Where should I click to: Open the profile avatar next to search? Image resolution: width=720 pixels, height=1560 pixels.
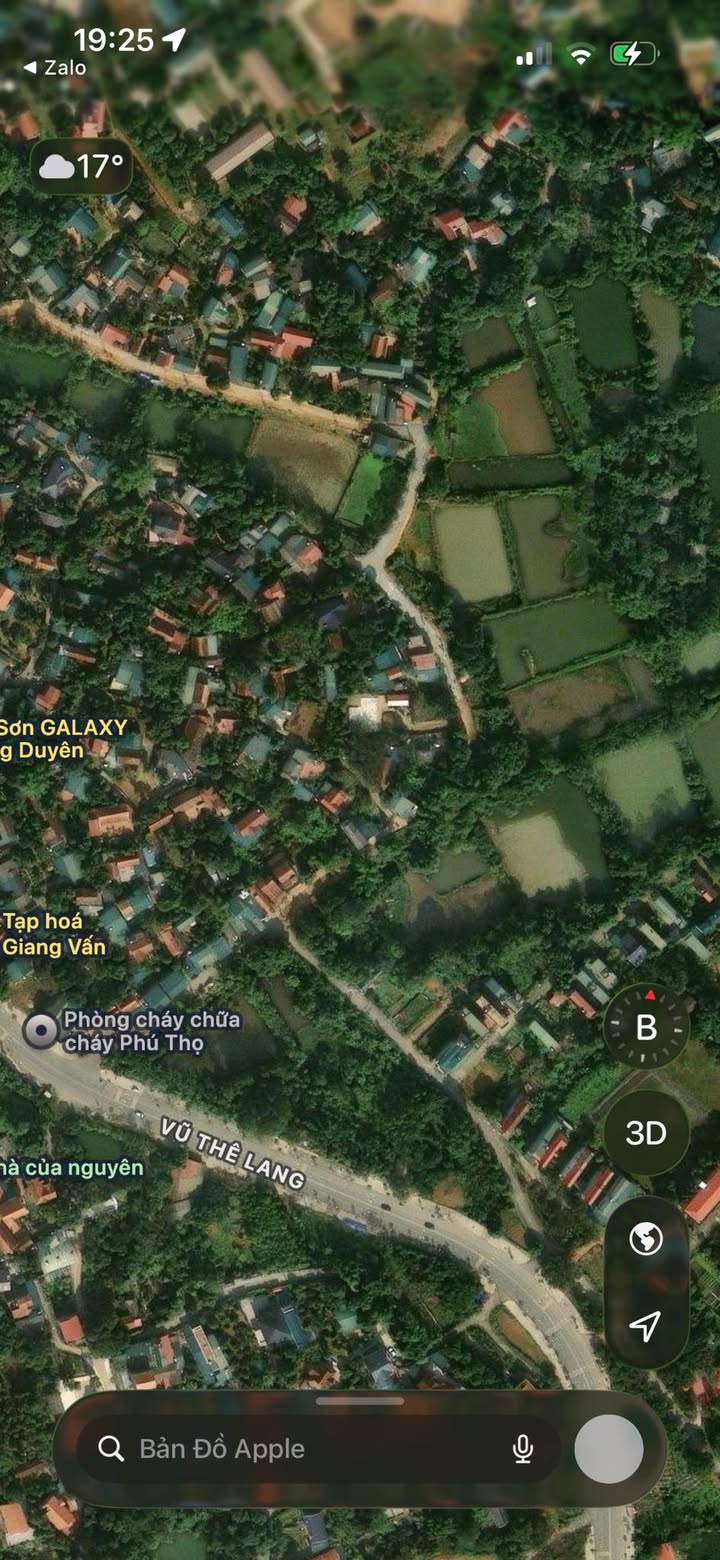point(608,1449)
